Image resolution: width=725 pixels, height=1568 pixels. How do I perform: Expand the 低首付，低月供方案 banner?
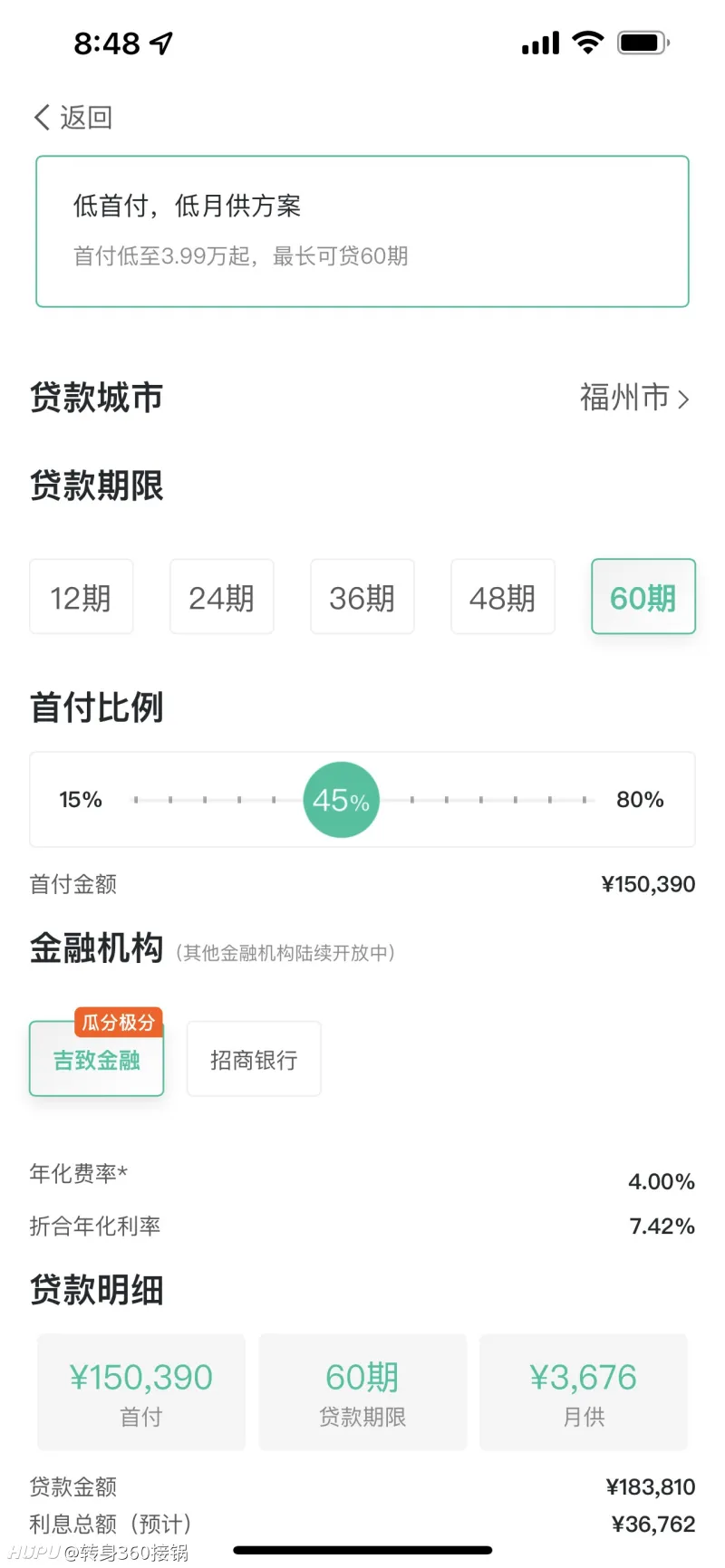tap(362, 230)
